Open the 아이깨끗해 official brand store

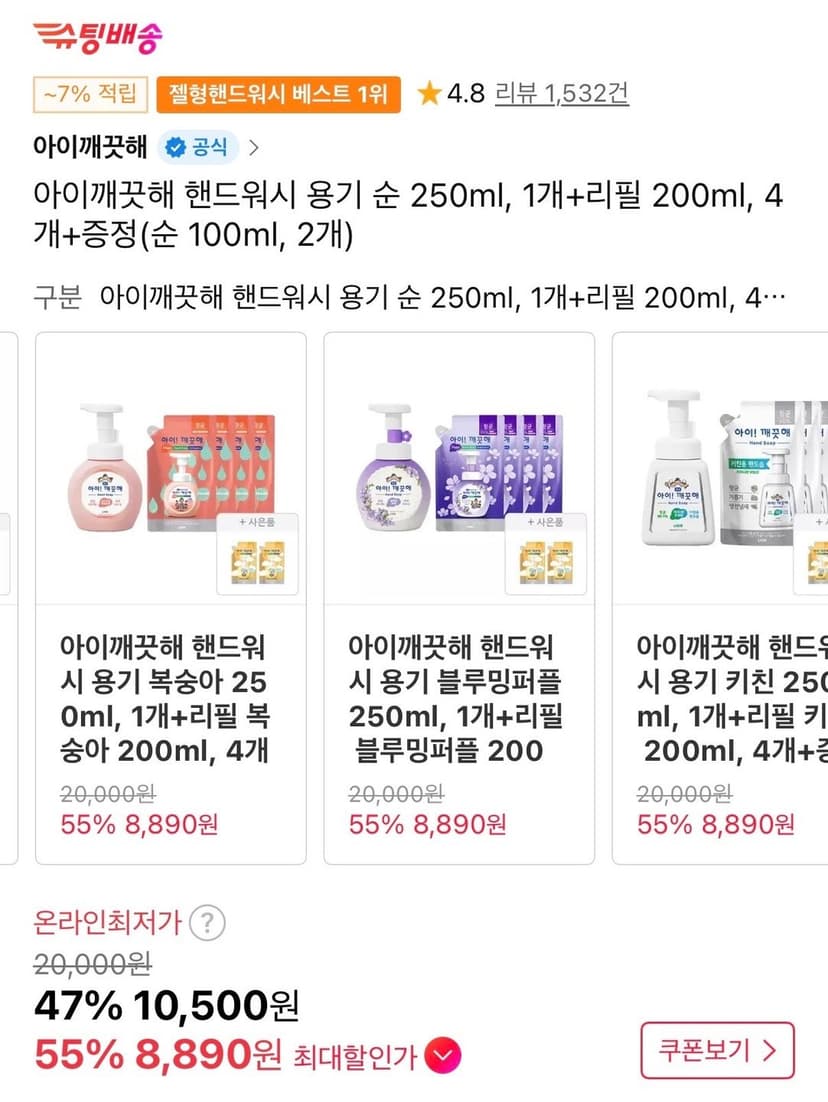point(146,147)
